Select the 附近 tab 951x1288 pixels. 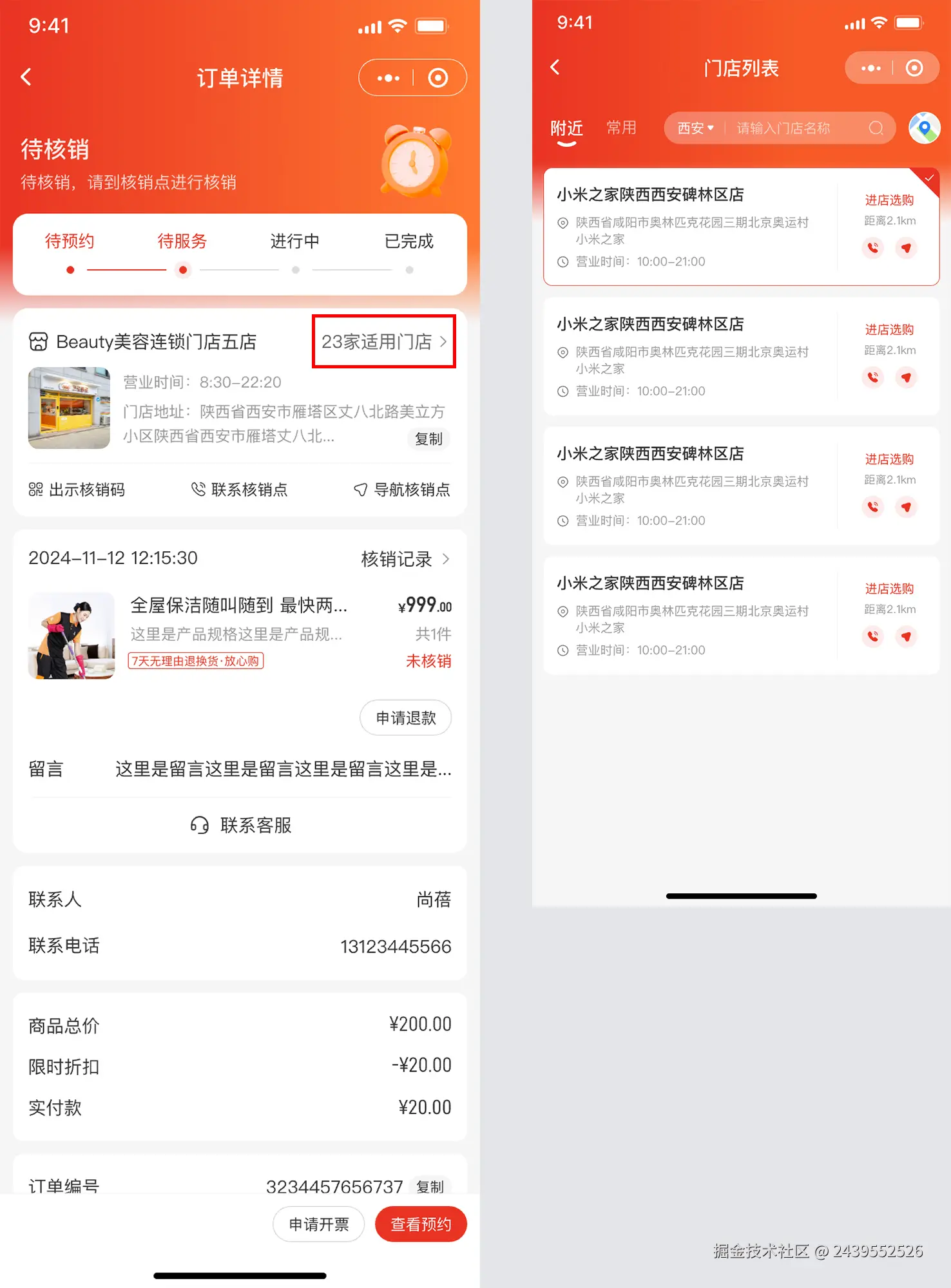pos(566,128)
